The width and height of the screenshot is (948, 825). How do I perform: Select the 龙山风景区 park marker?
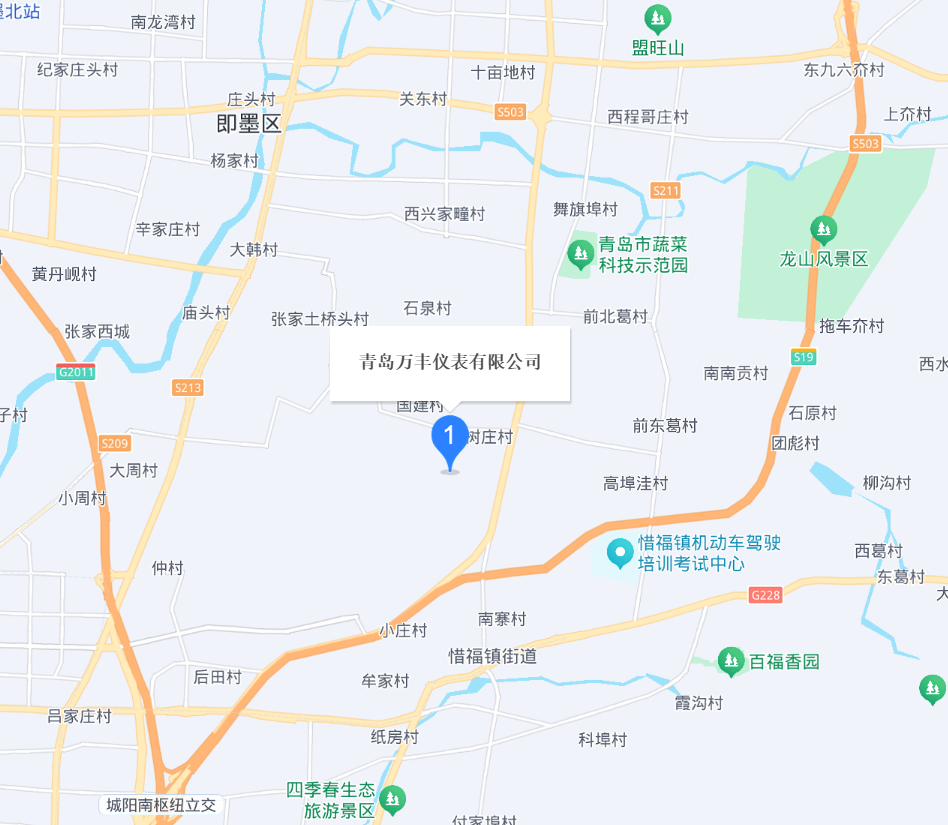click(824, 230)
